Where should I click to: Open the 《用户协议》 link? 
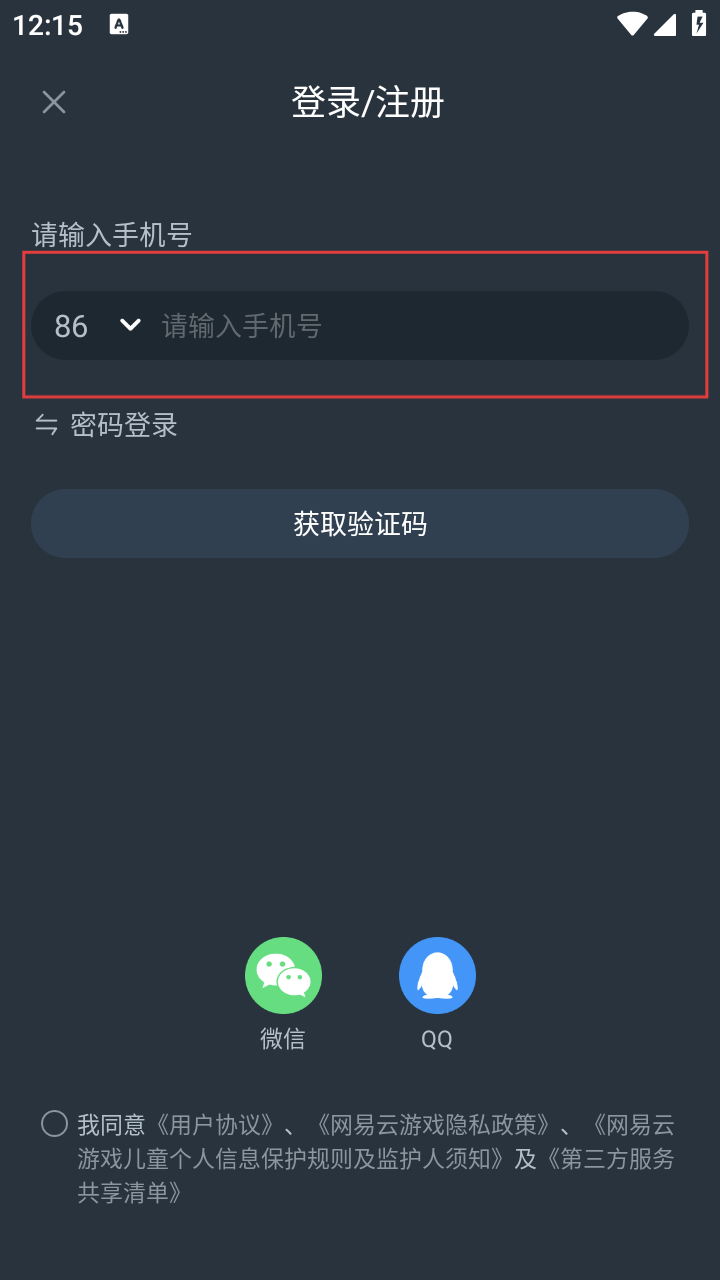pyautogui.click(x=214, y=1125)
